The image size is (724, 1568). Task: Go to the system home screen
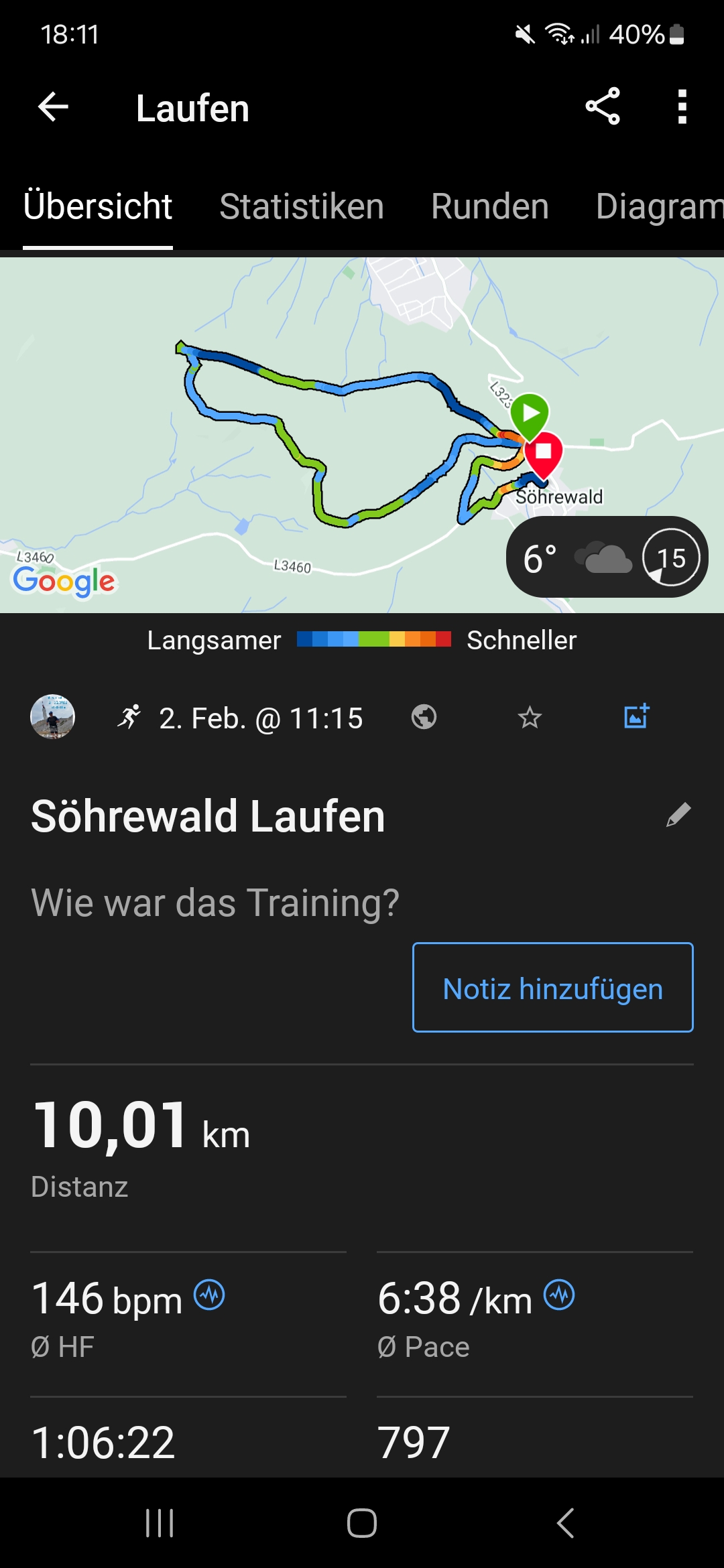tap(362, 1523)
